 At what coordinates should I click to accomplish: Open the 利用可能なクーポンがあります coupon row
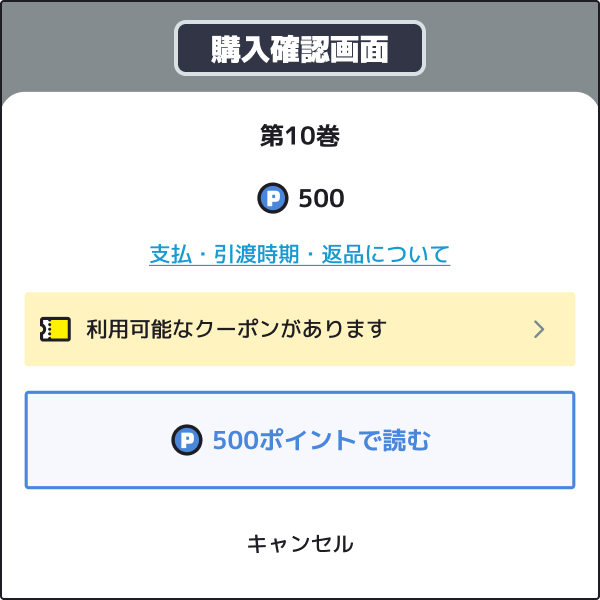[x=299, y=329]
